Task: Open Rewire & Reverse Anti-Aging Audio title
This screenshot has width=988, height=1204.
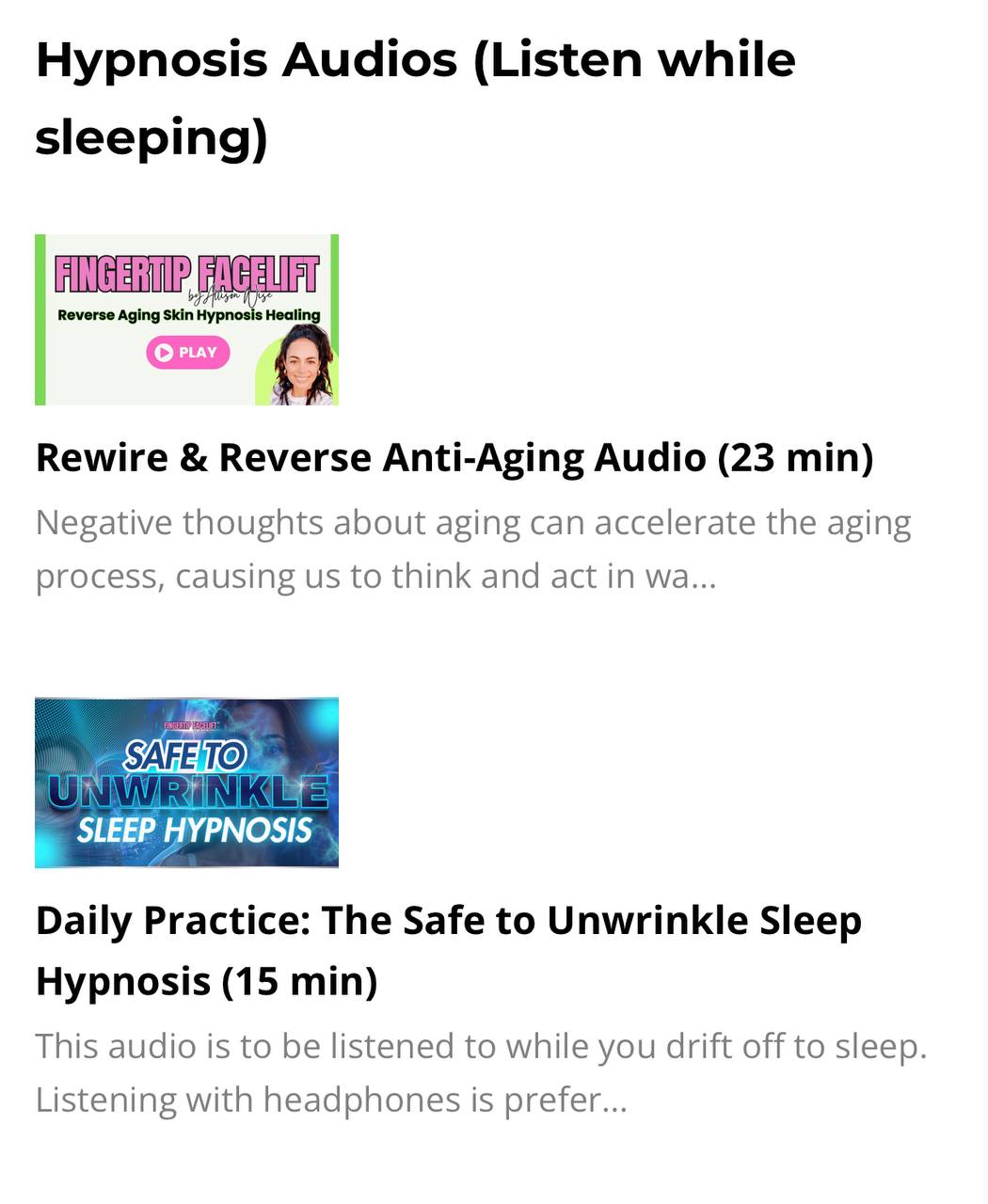Action: 454,458
